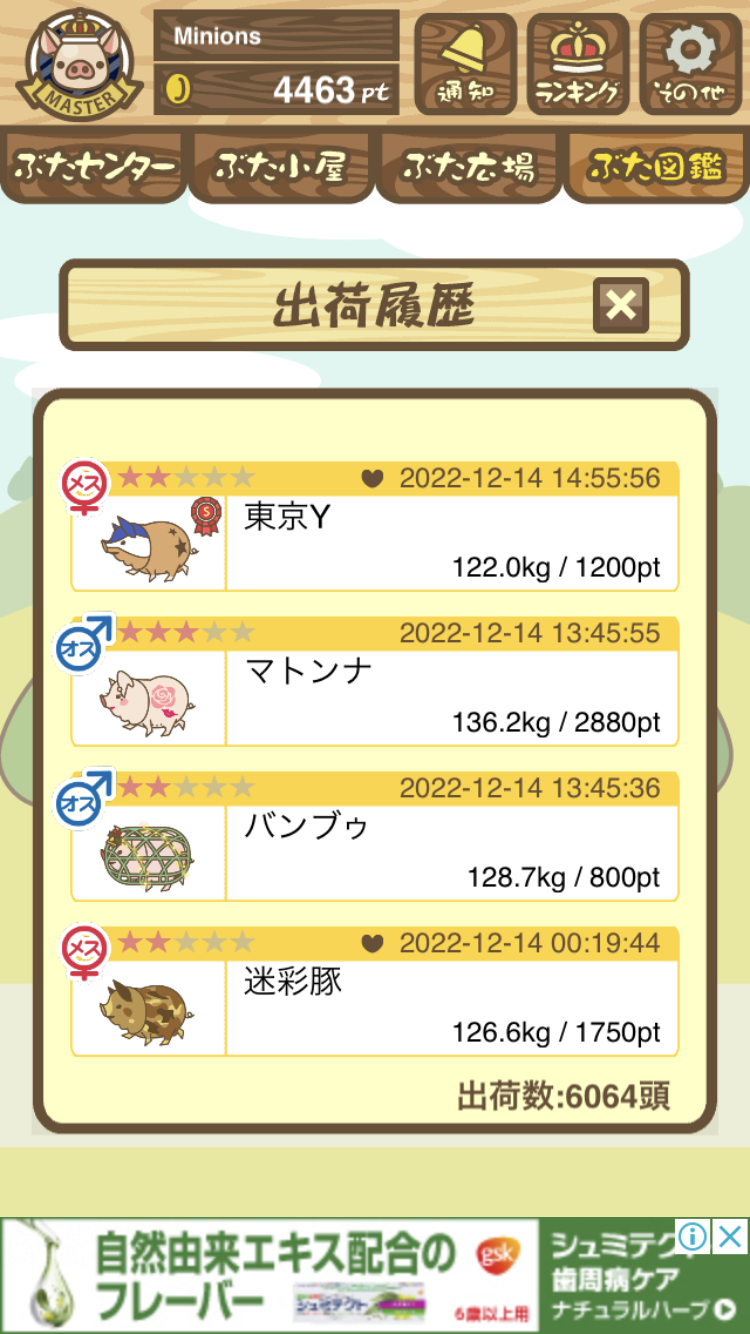Select the ぶた図鑑 tab
The width and height of the screenshot is (750, 1334).
(x=657, y=167)
